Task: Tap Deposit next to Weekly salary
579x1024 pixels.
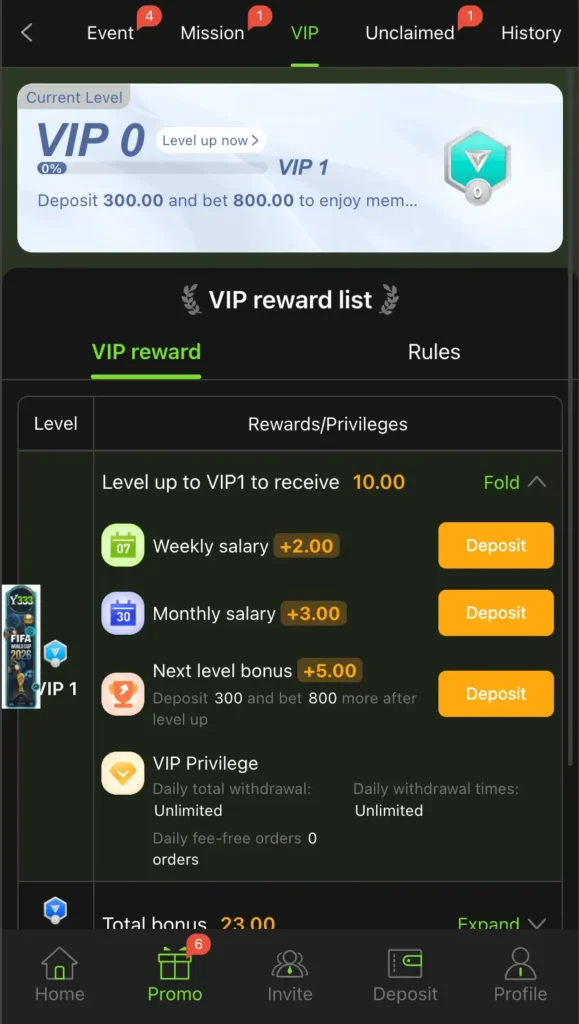Action: pos(495,545)
